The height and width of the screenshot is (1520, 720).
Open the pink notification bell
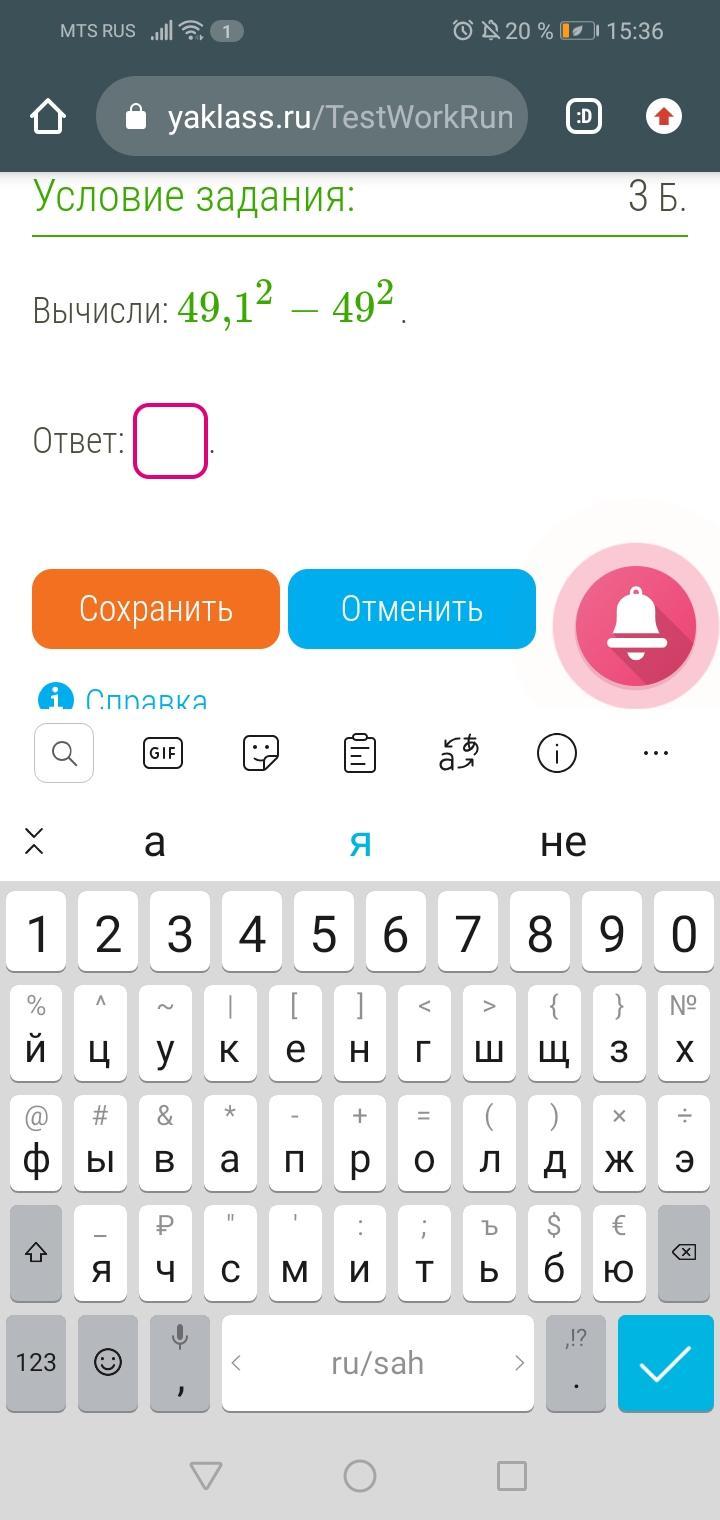click(x=636, y=626)
